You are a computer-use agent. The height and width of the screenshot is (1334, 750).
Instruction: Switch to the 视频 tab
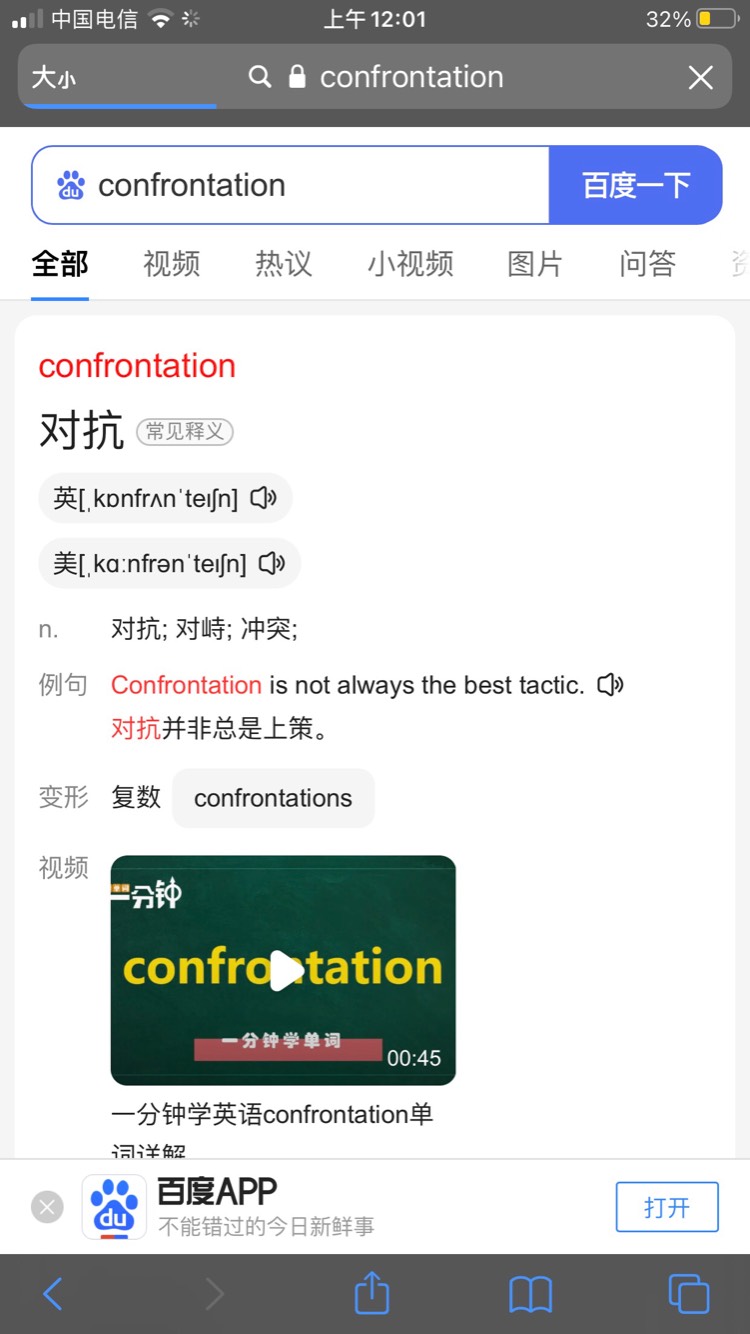click(171, 264)
